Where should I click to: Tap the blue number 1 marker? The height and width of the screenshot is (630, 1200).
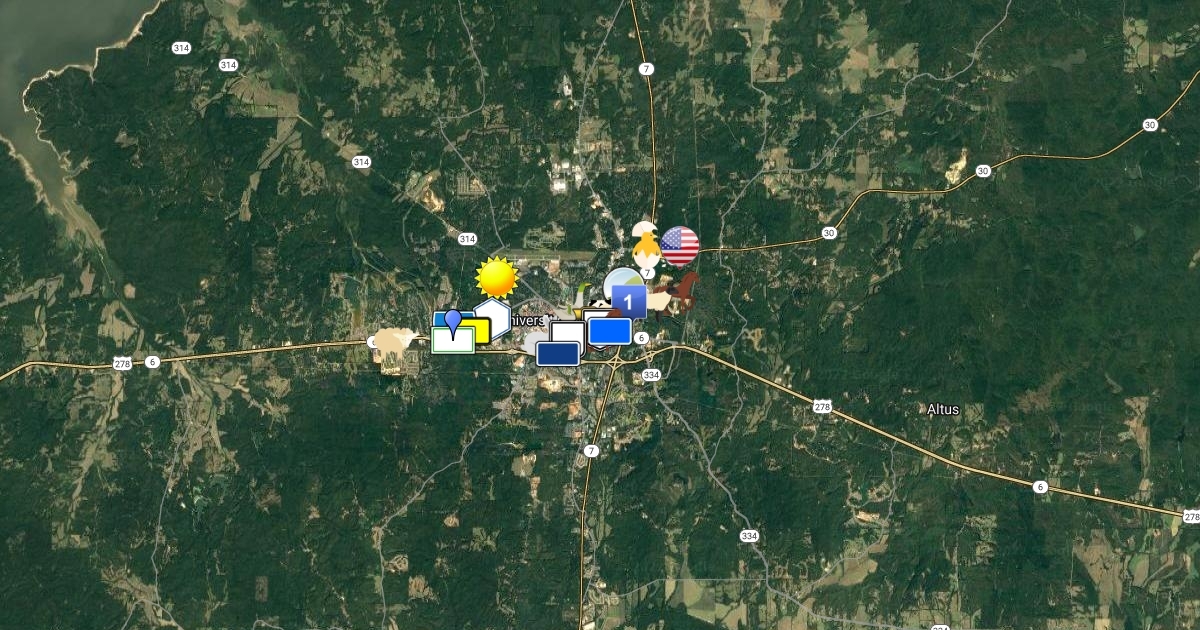(628, 300)
